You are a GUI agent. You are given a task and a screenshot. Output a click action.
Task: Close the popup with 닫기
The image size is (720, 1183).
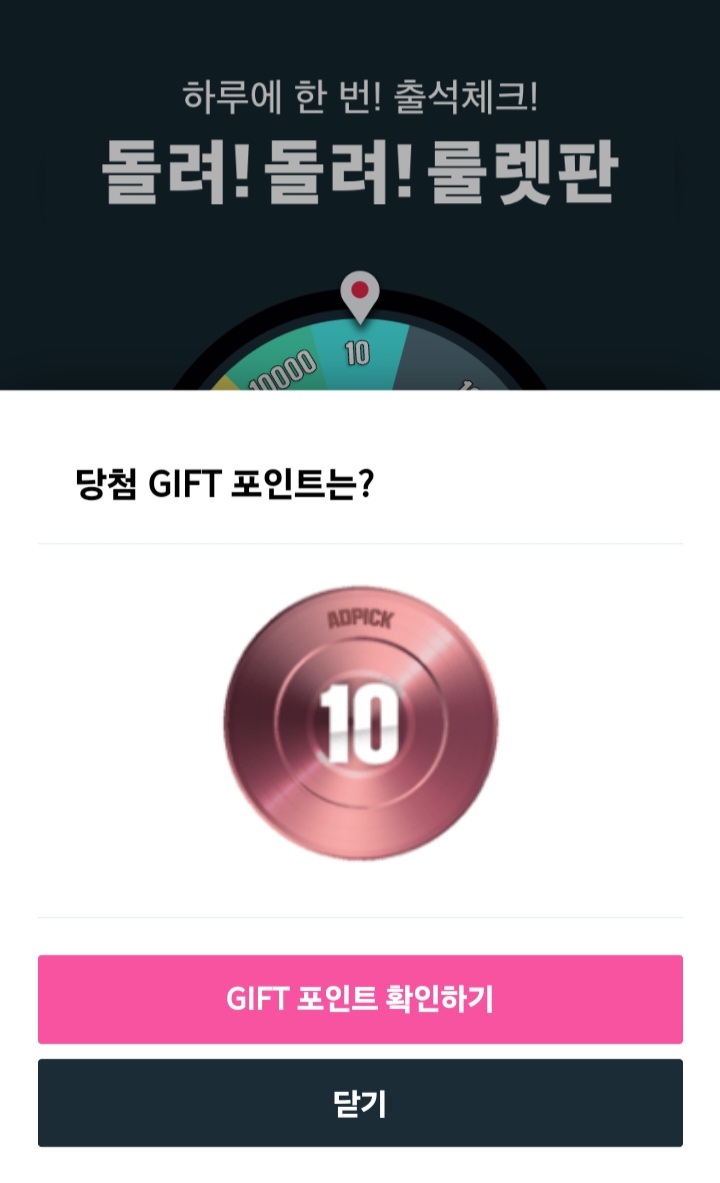[x=360, y=1102]
